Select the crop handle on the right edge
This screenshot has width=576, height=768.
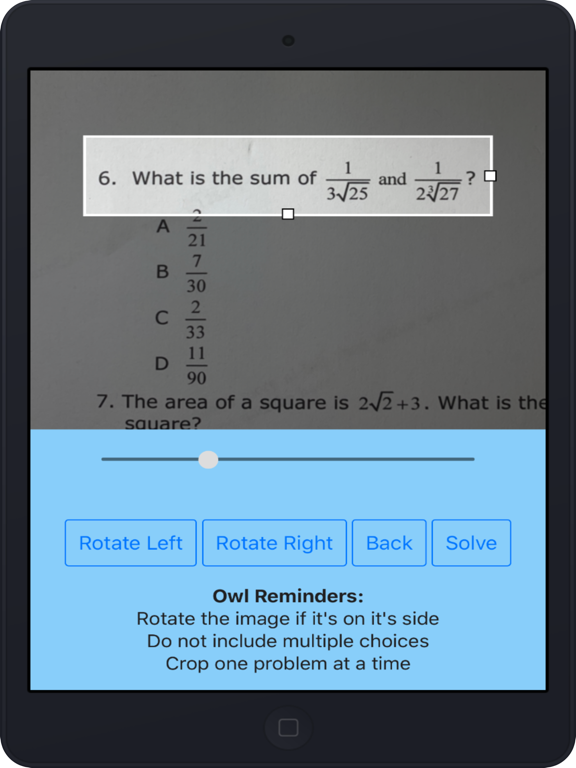coord(490,176)
